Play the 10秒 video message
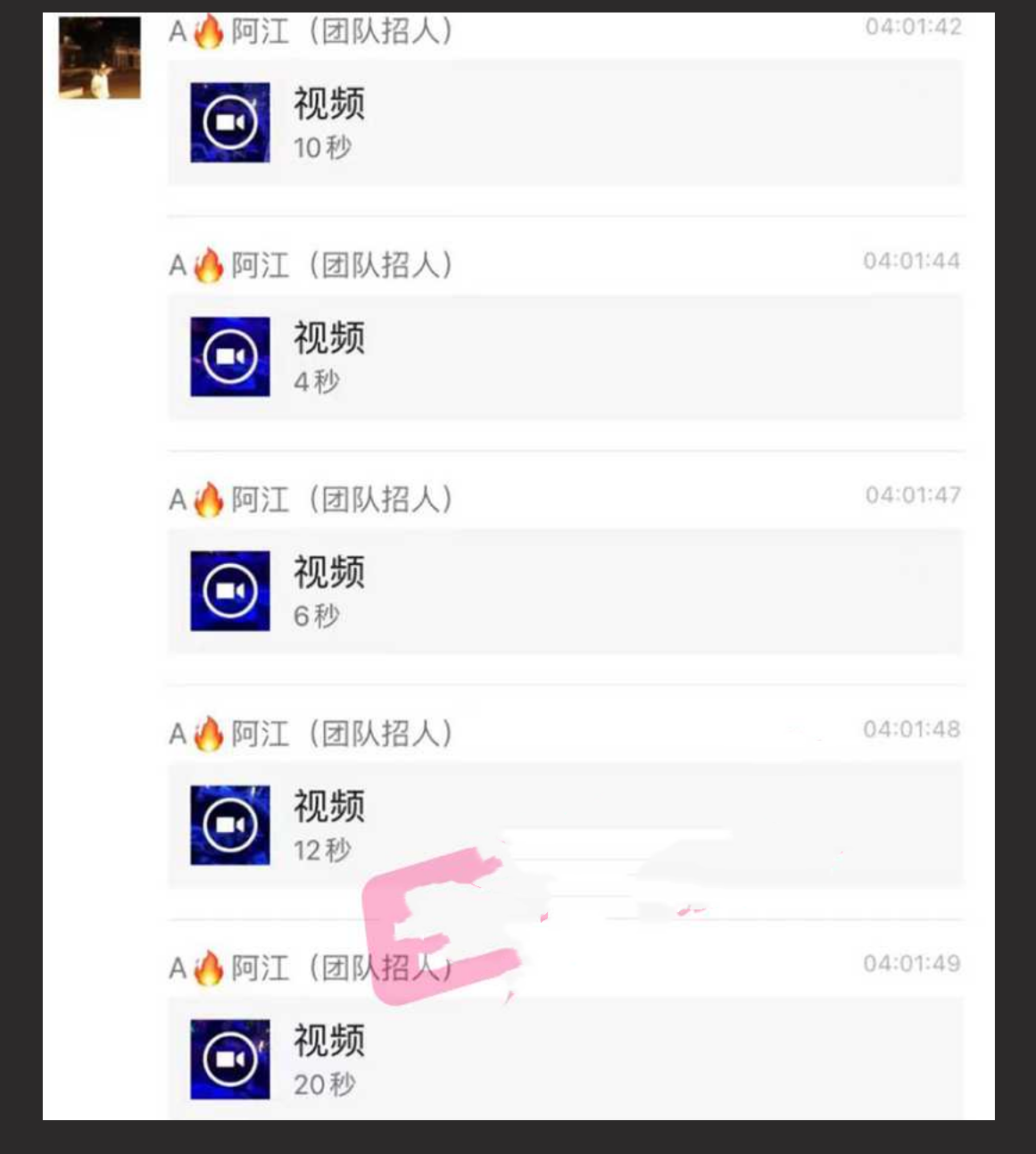Viewport: 1036px width, 1154px height. click(230, 122)
